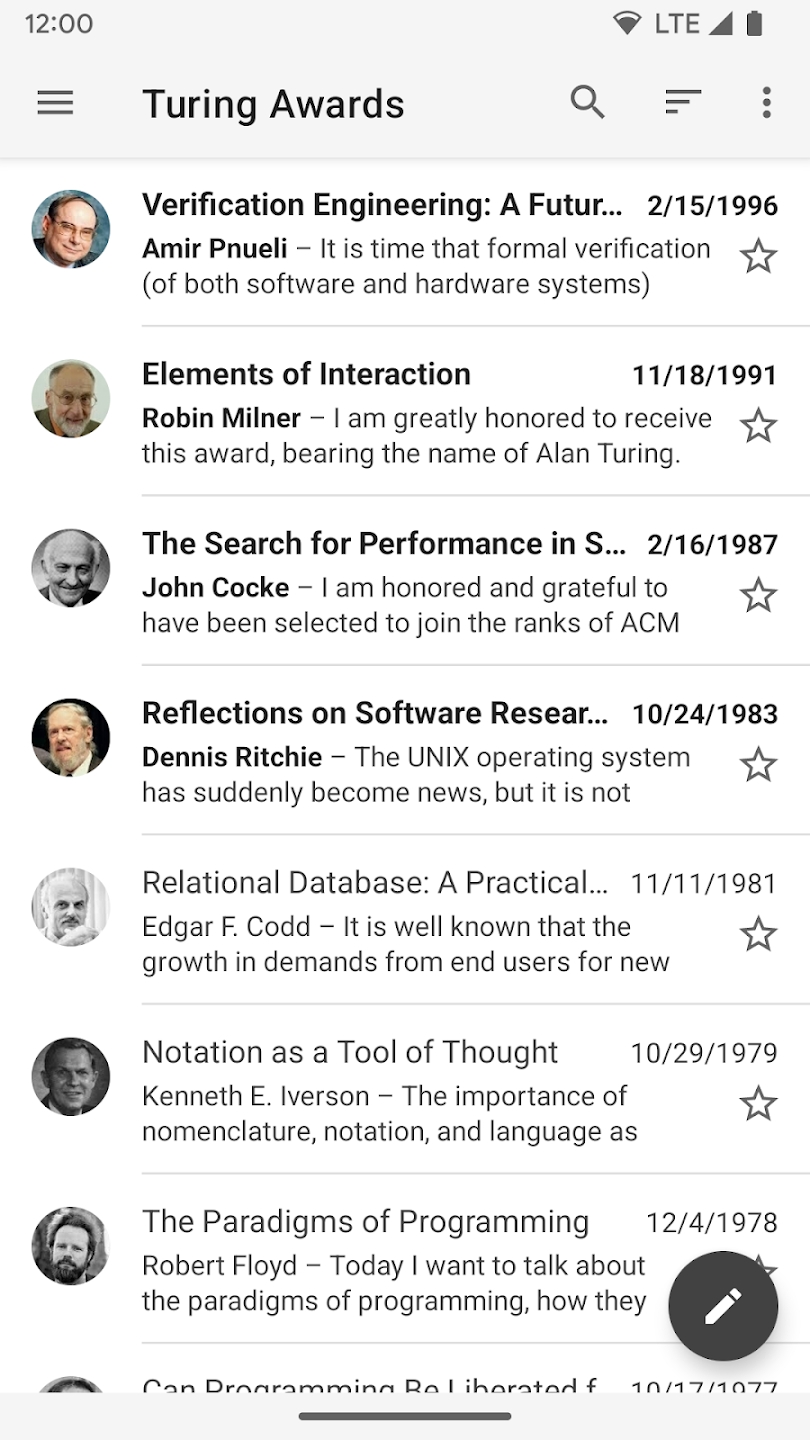Screen dimensions: 810x1440
Task: Open the navigation drawer menu
Action: click(55, 103)
